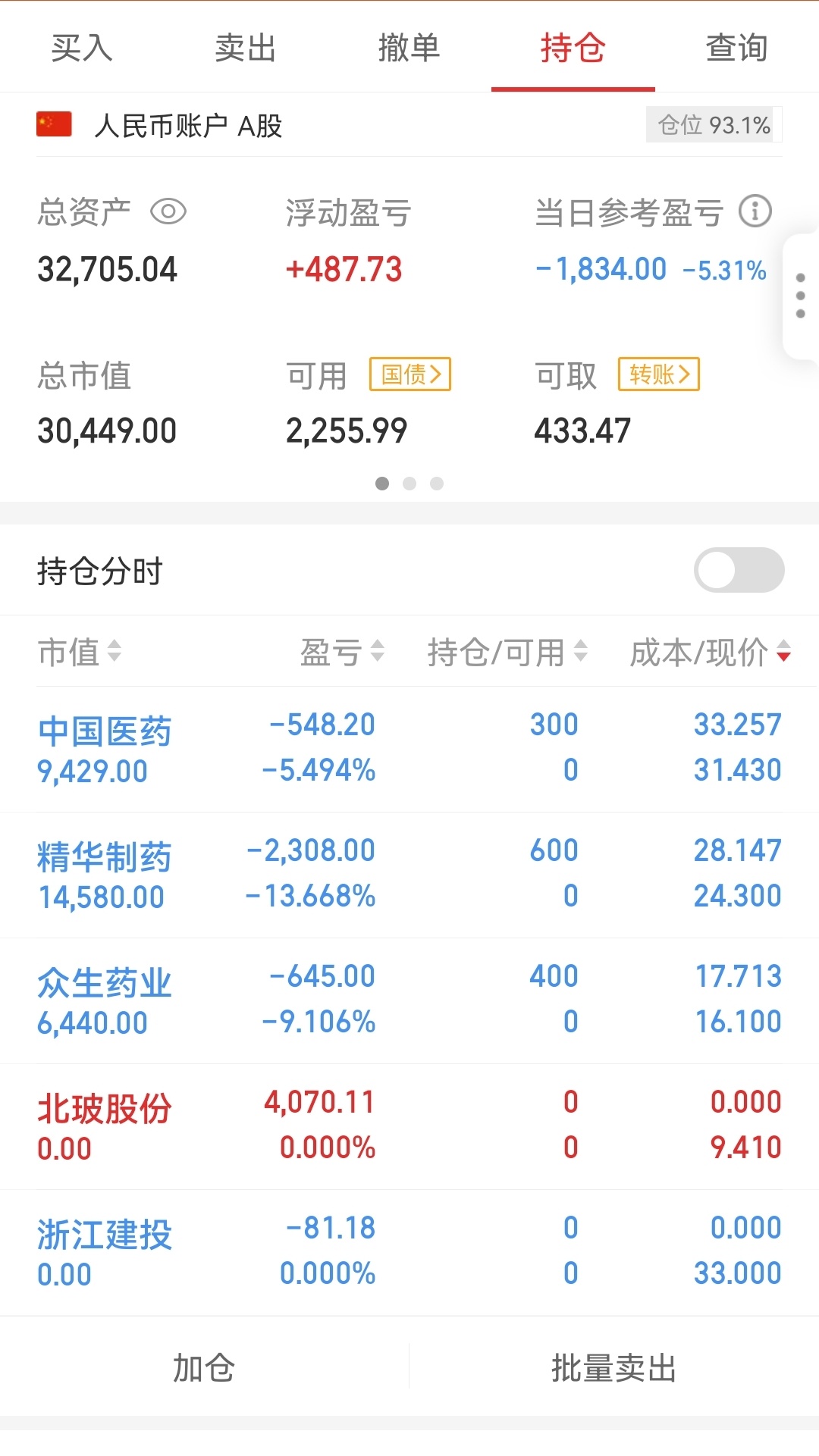The height and width of the screenshot is (1456, 819).
Task: Tap the 转账 button beside 可取
Action: pos(659,374)
